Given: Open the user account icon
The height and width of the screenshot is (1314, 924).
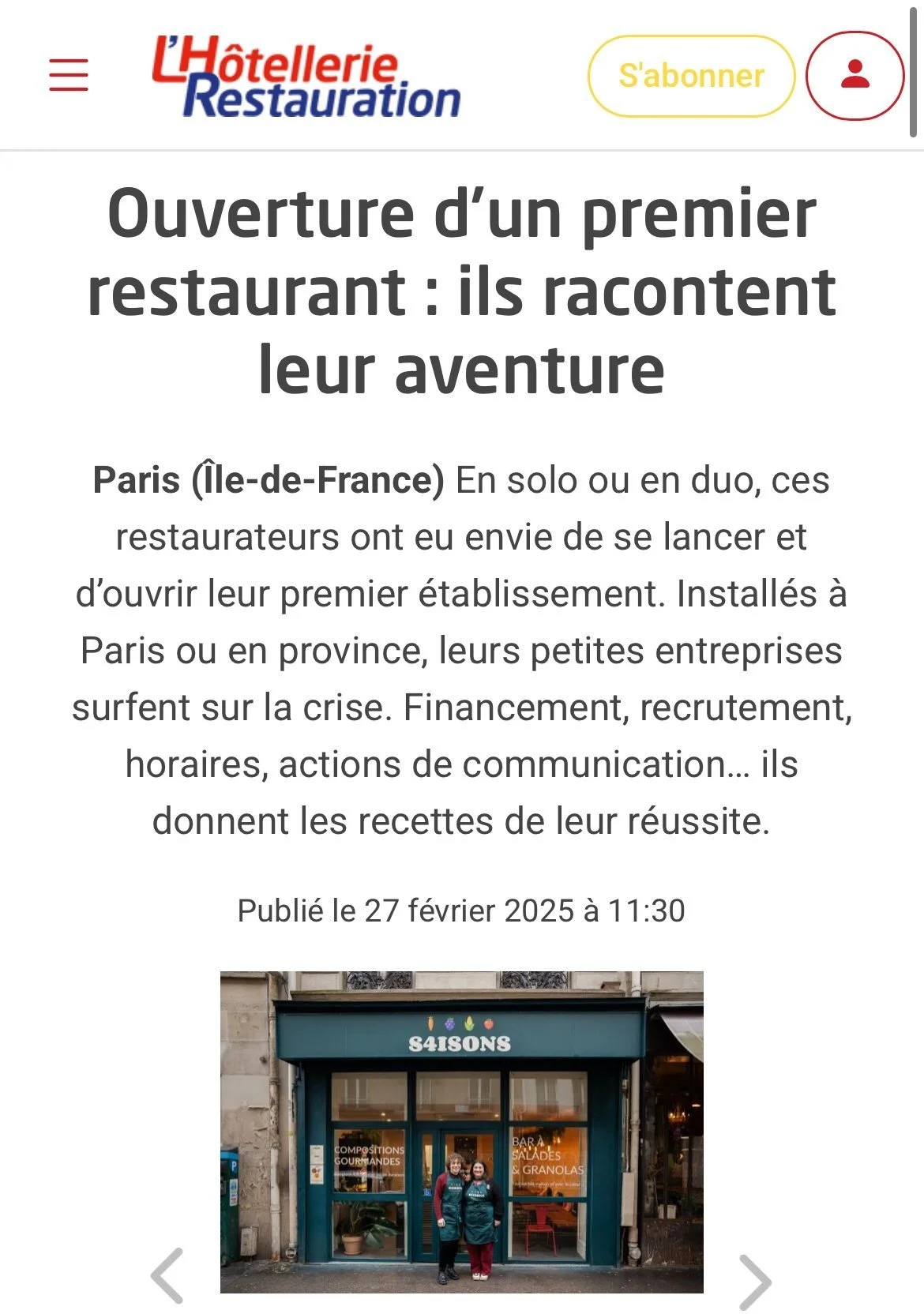Looking at the screenshot, I should [x=855, y=76].
